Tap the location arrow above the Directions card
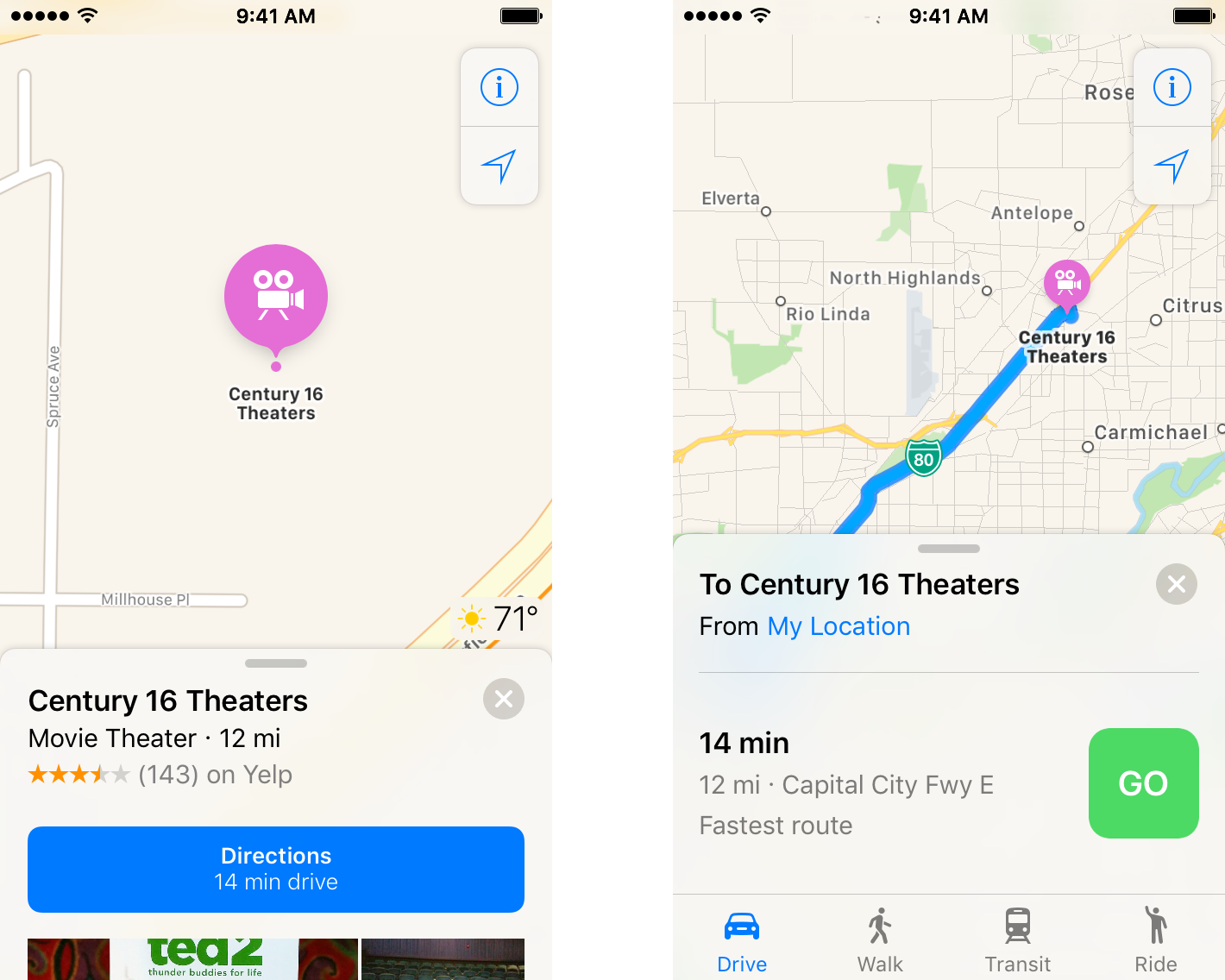 (499, 166)
